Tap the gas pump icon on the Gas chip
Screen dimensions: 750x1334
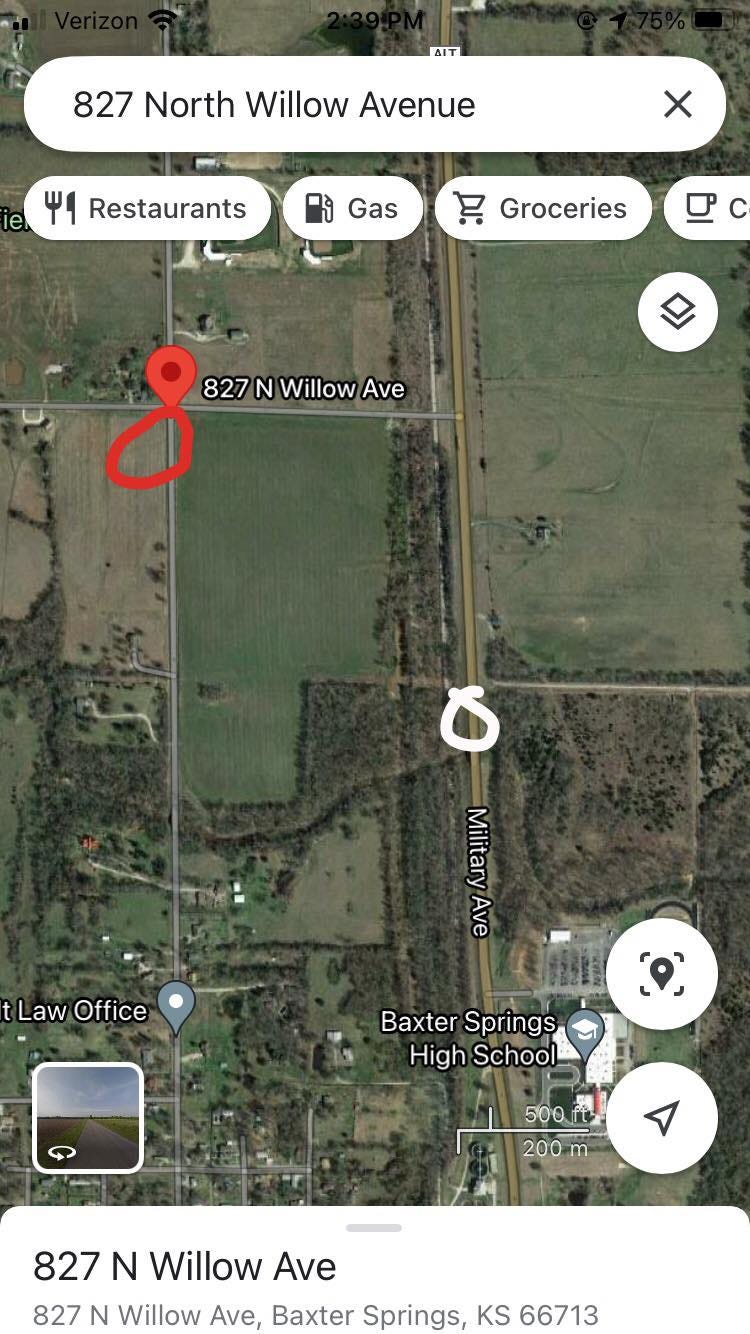[x=320, y=208]
